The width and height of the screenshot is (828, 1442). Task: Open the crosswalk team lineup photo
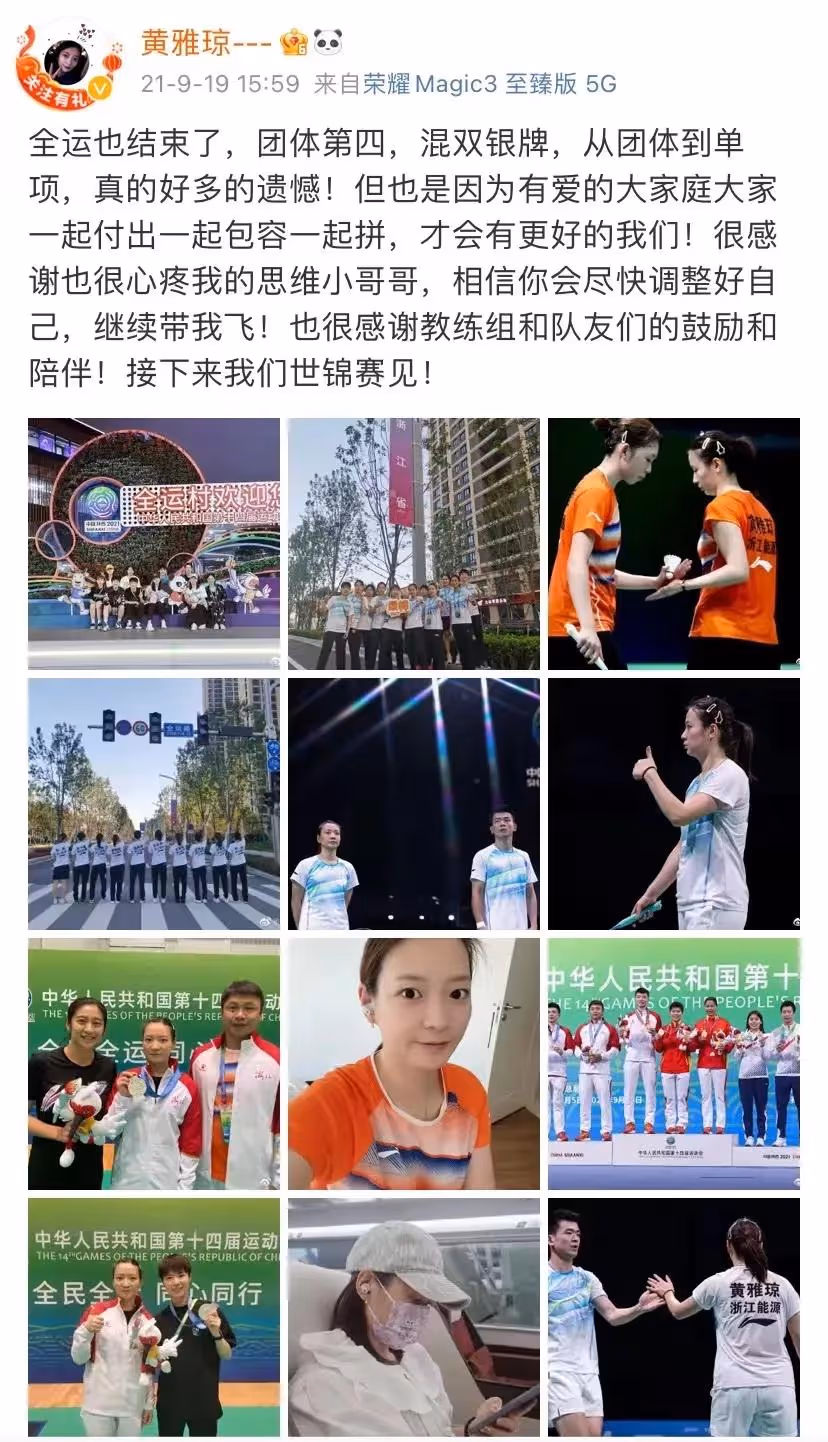coord(154,804)
